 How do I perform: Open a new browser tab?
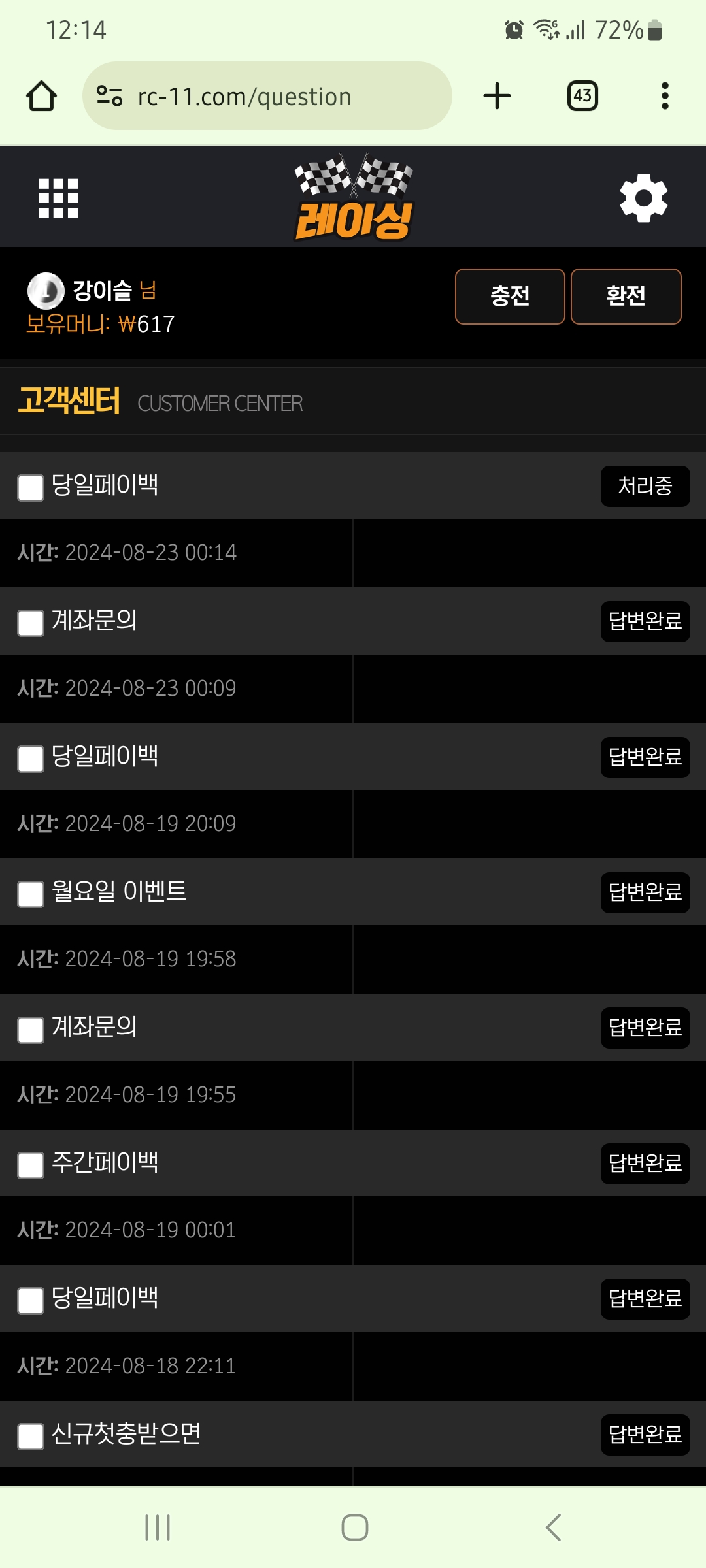click(x=497, y=96)
